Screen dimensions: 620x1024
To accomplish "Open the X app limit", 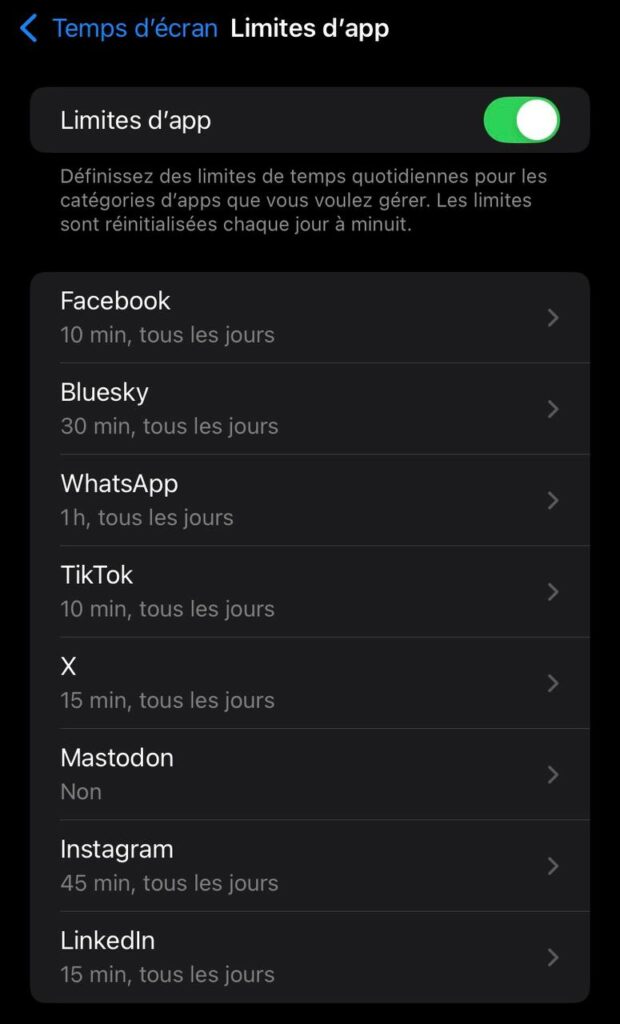I will coord(310,683).
